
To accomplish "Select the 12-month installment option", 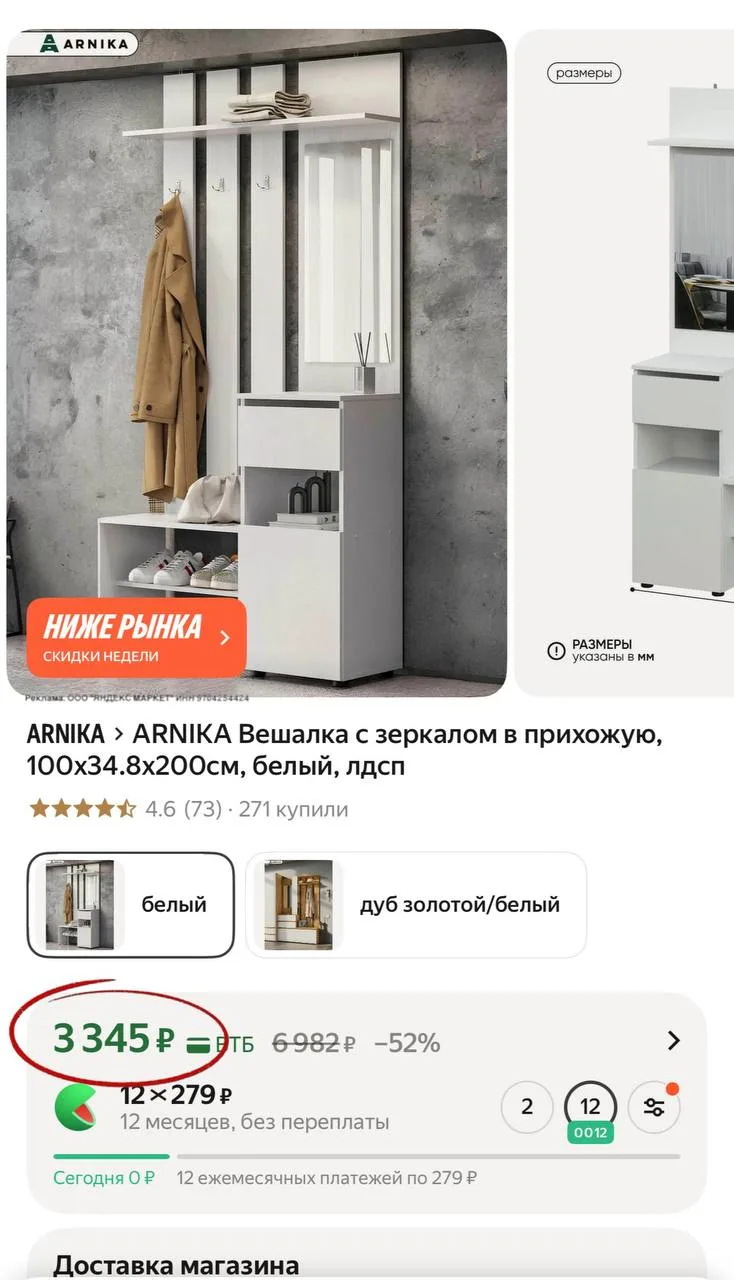I will 590,1107.
